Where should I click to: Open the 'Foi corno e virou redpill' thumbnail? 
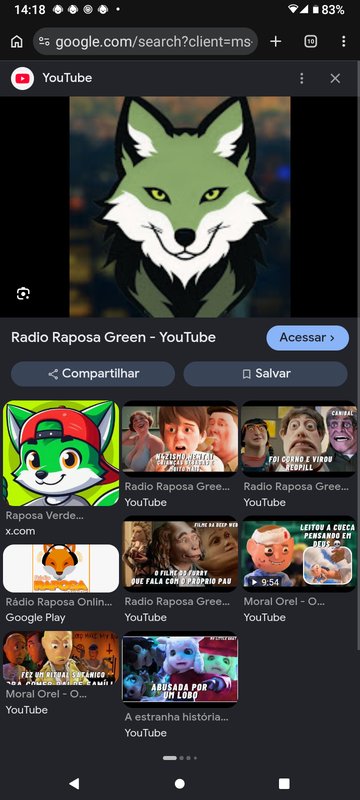[x=299, y=439]
